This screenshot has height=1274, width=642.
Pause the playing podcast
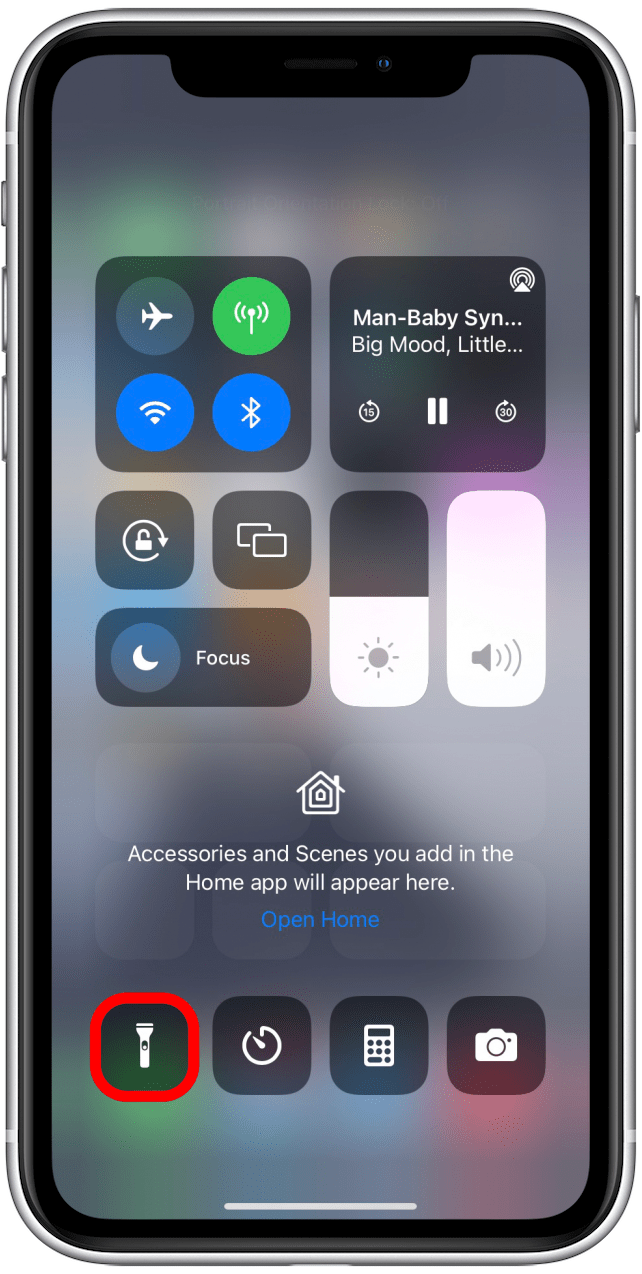pyautogui.click(x=437, y=411)
